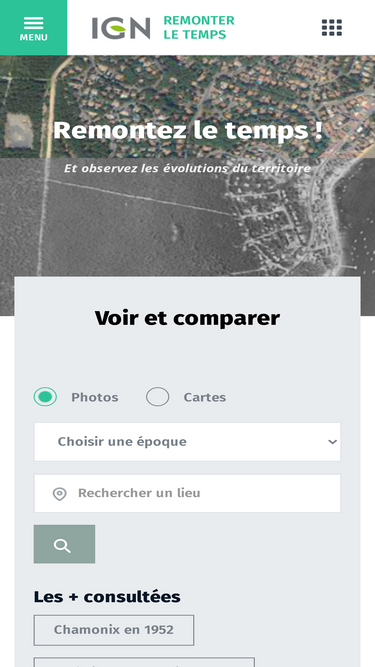Tap the magnifier search button
The height and width of the screenshot is (667, 375).
point(64,544)
